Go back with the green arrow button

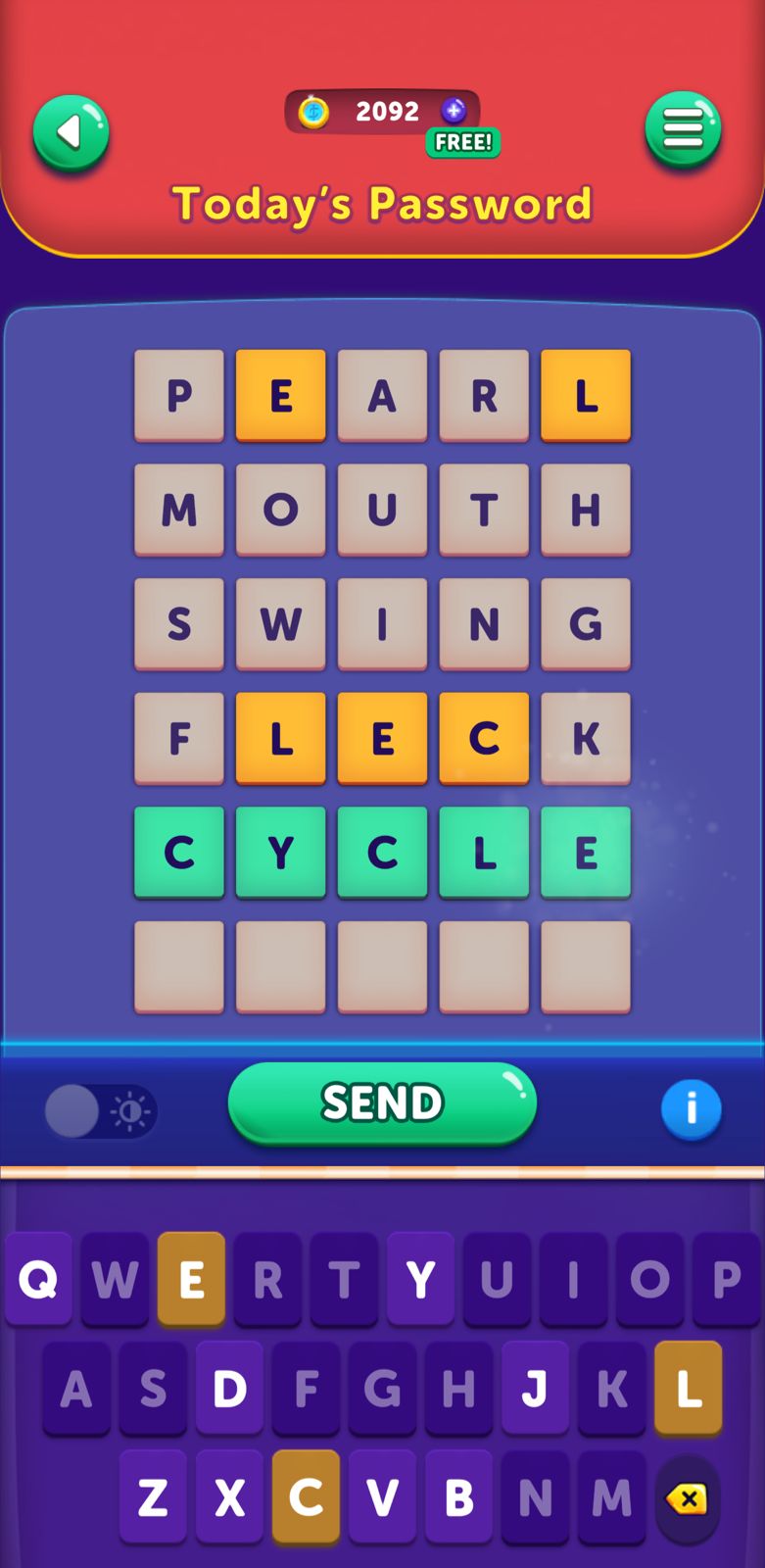click(71, 132)
